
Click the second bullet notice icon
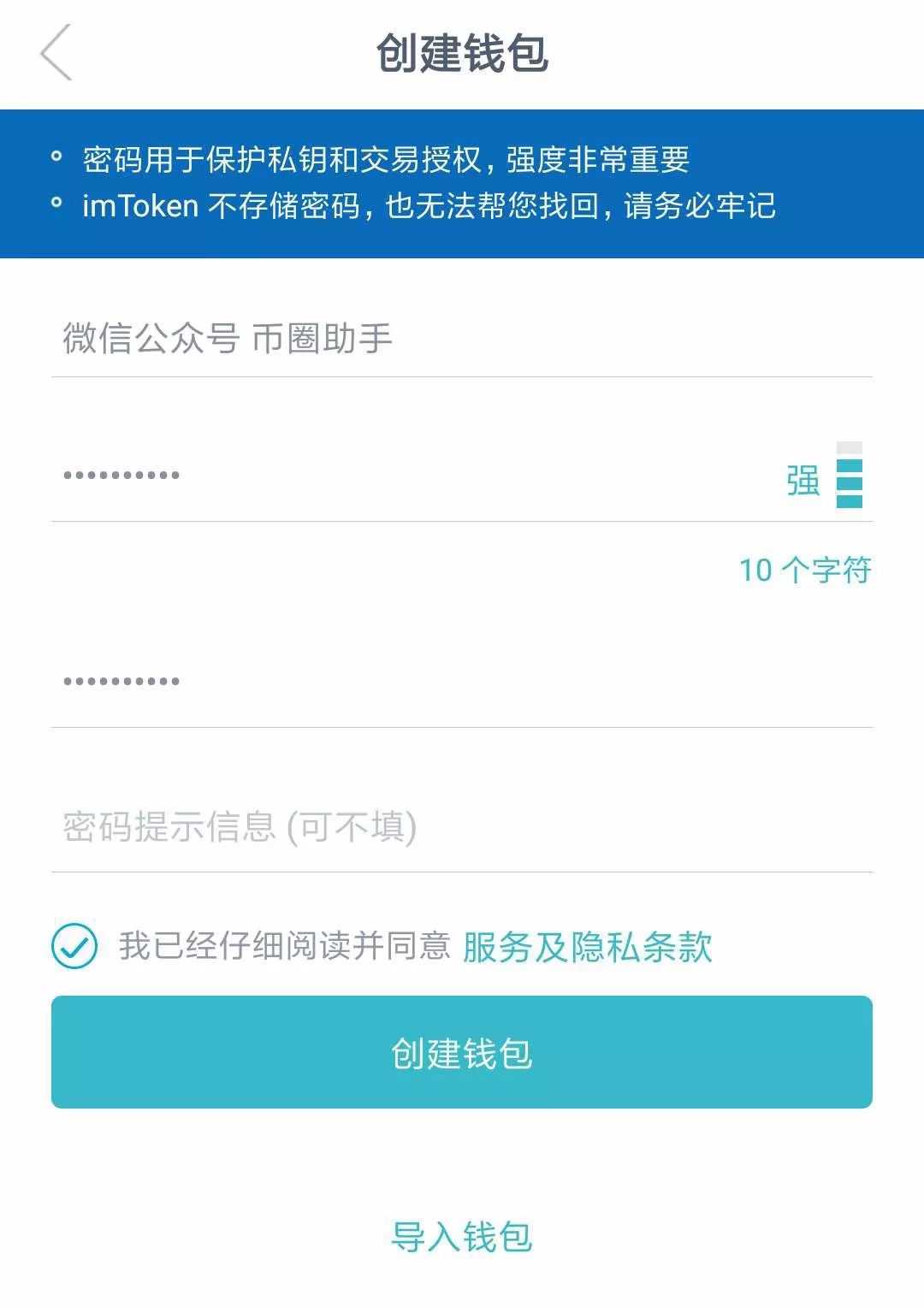coord(57,203)
